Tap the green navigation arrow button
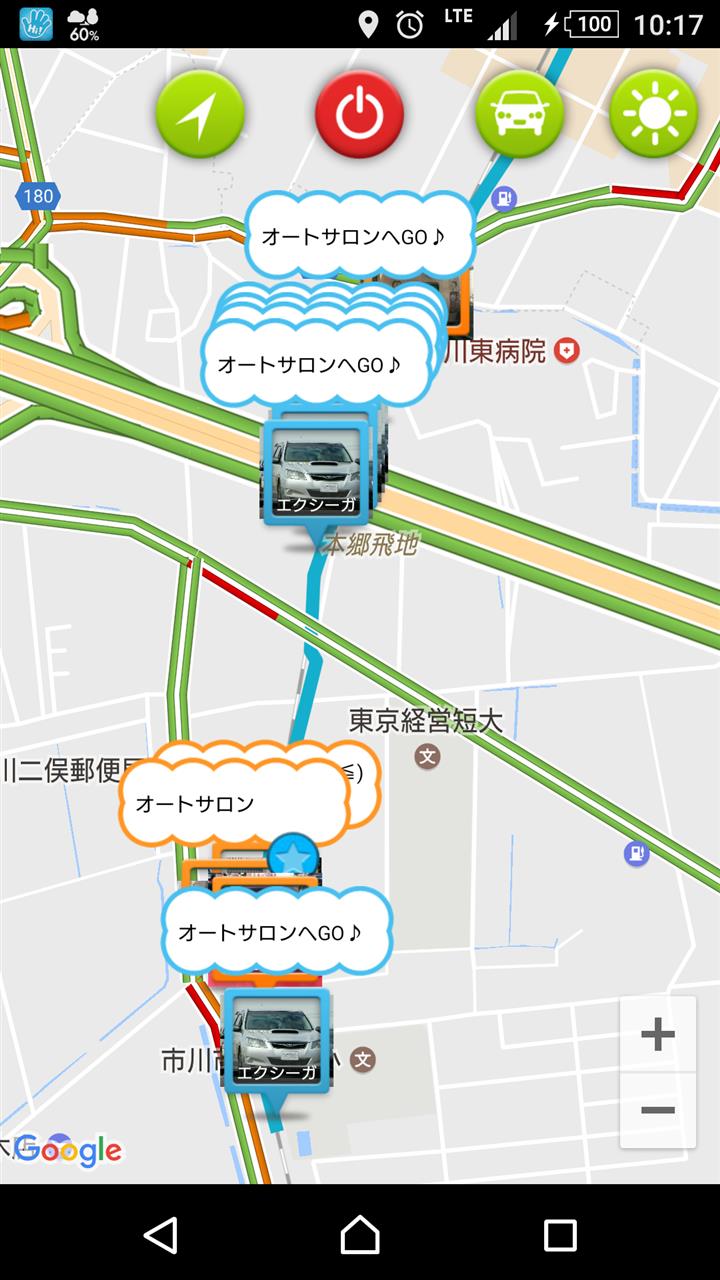The image size is (720, 1280). click(200, 114)
